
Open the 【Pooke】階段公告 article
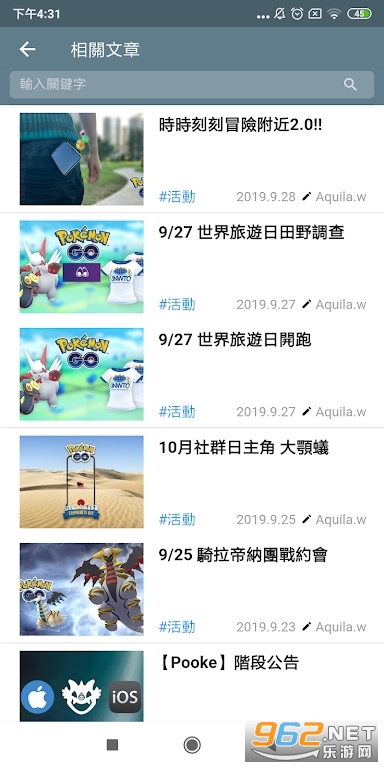coord(192,683)
